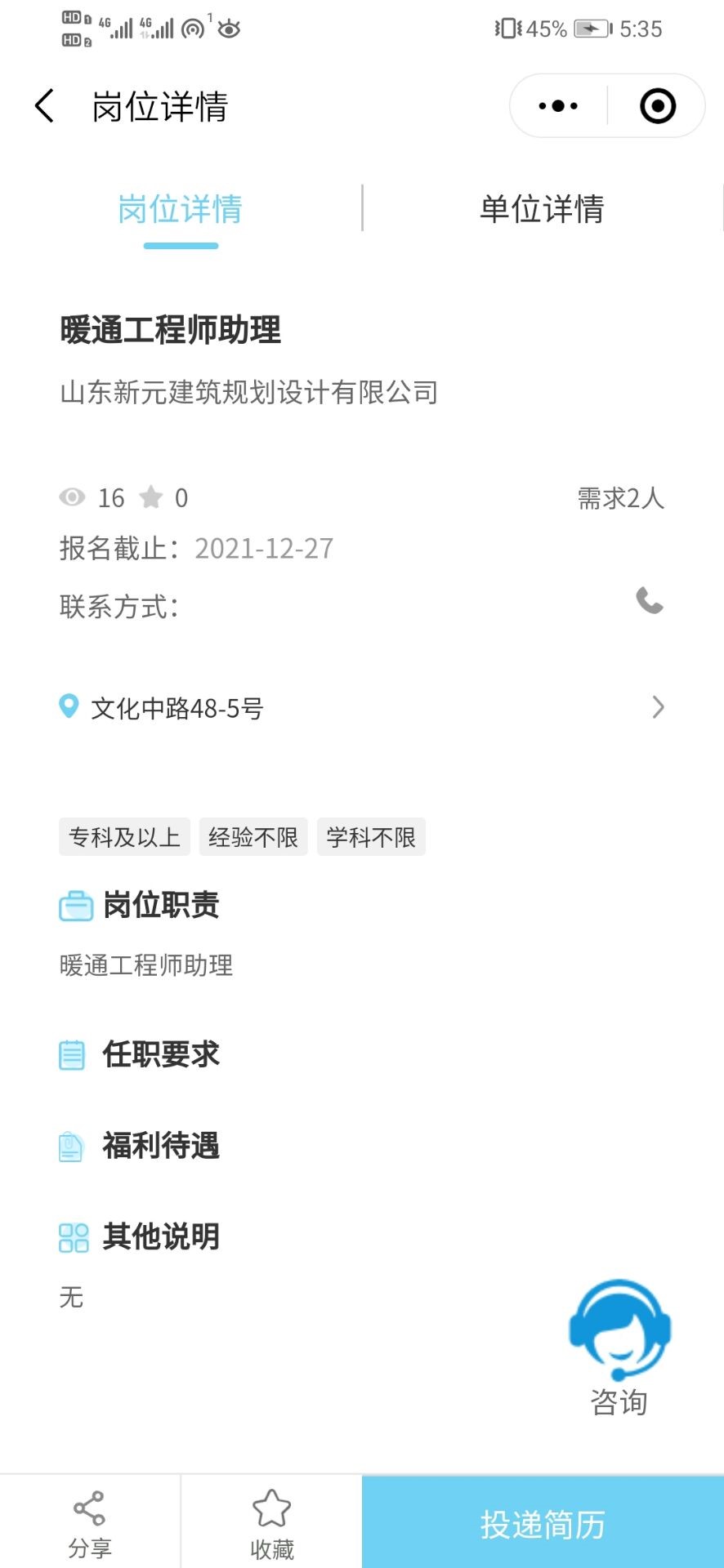
Task: Call the contact phone icon
Action: pyautogui.click(x=650, y=601)
